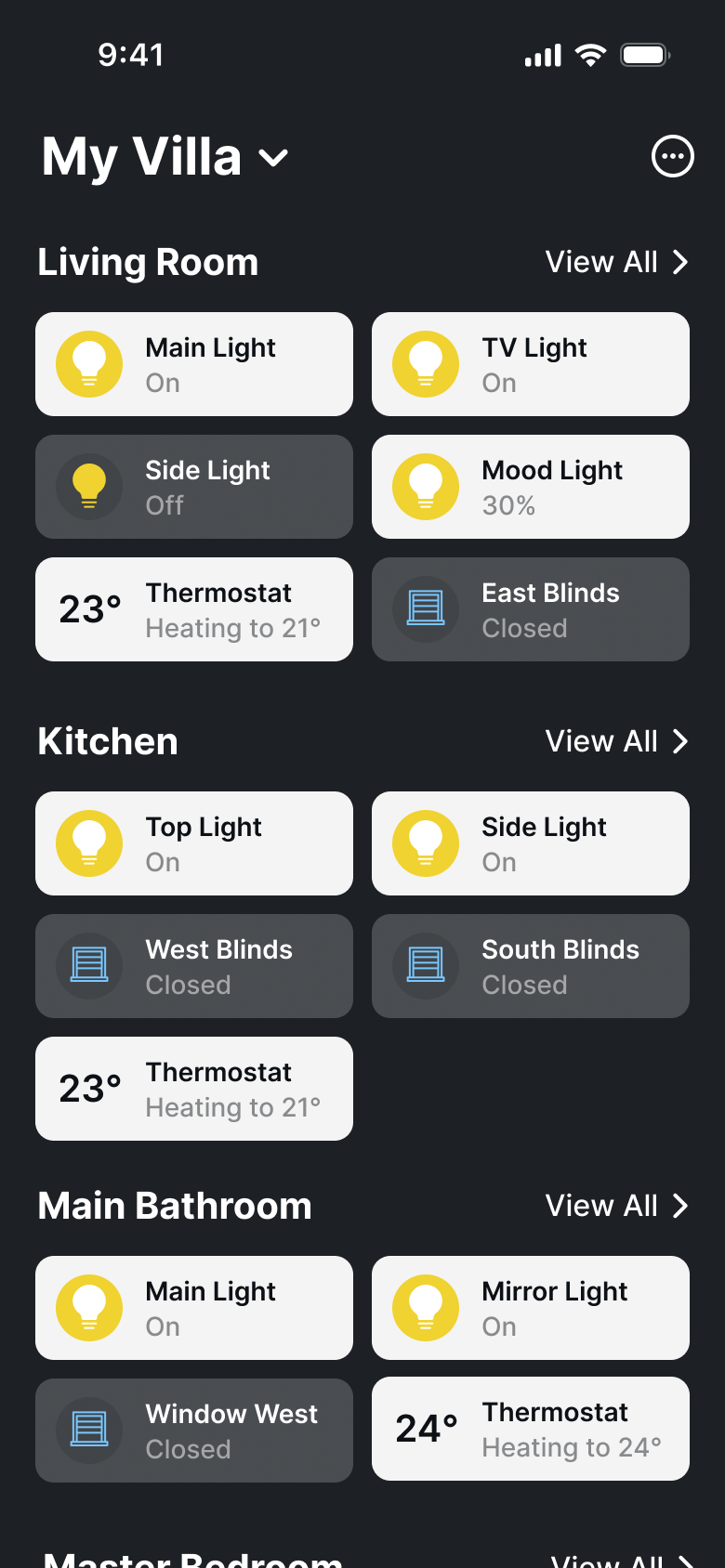
Task: Turn off the TV Light
Action: (531, 364)
